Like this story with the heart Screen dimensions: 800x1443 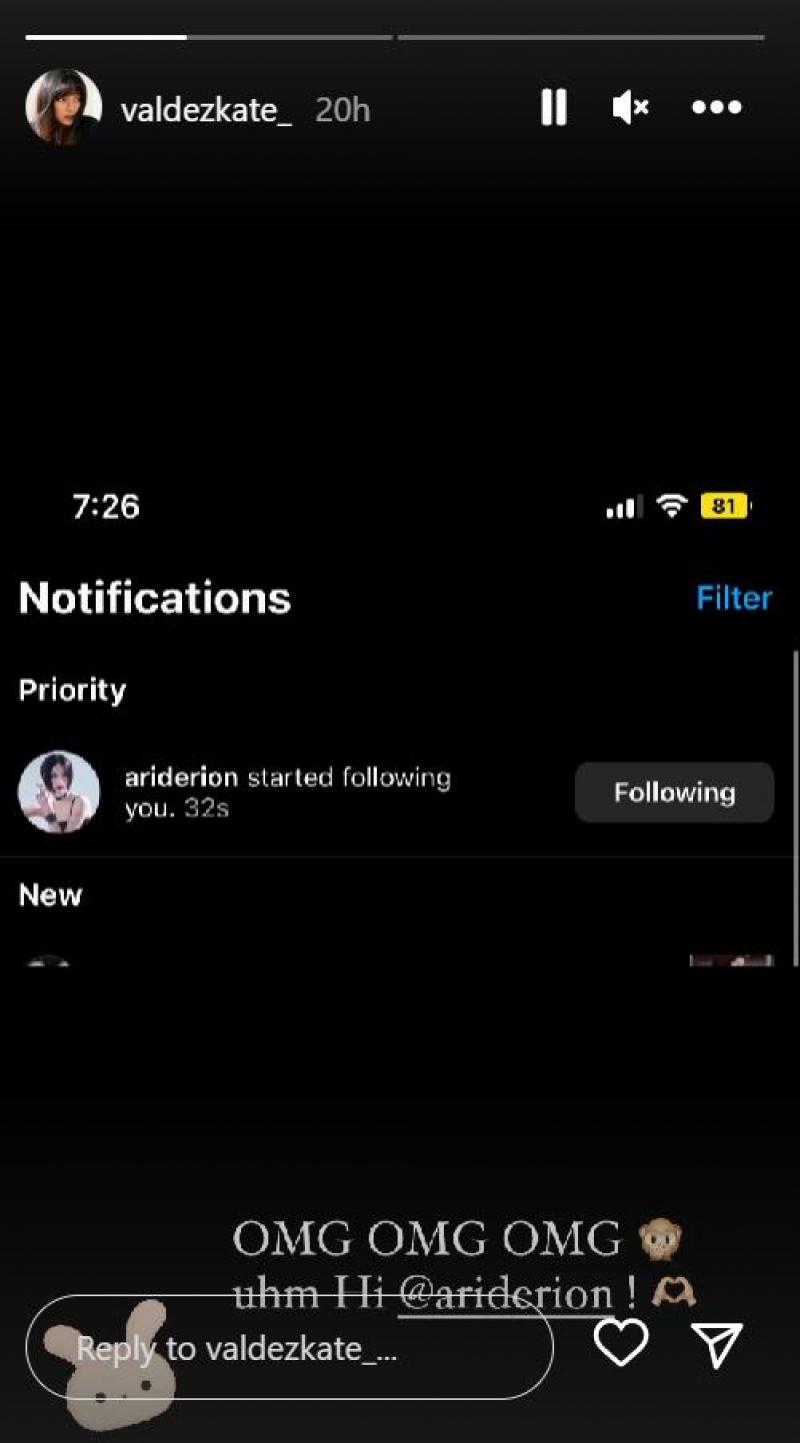click(621, 1343)
